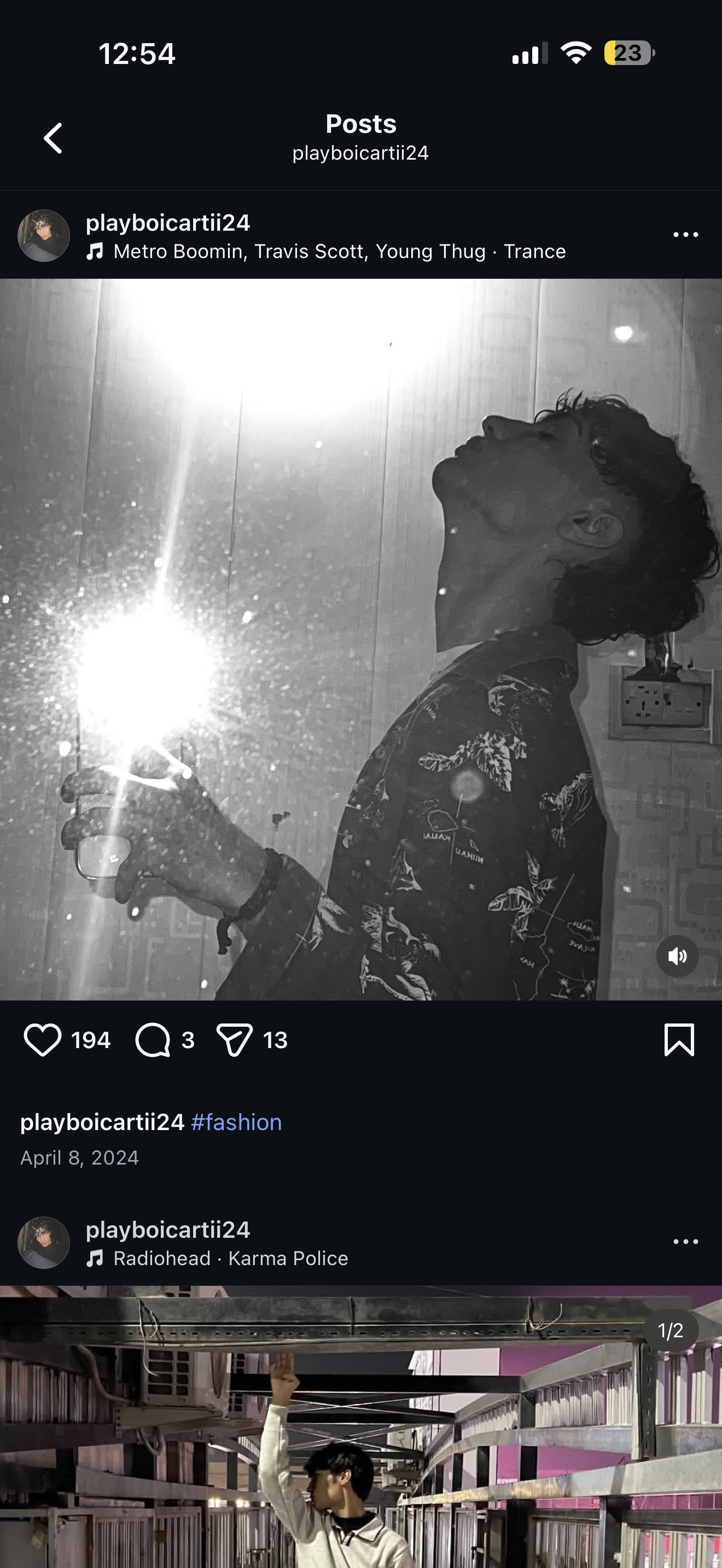Open the Radiohead Karma Police audio link
This screenshot has height=1568, width=722.
[x=230, y=1258]
